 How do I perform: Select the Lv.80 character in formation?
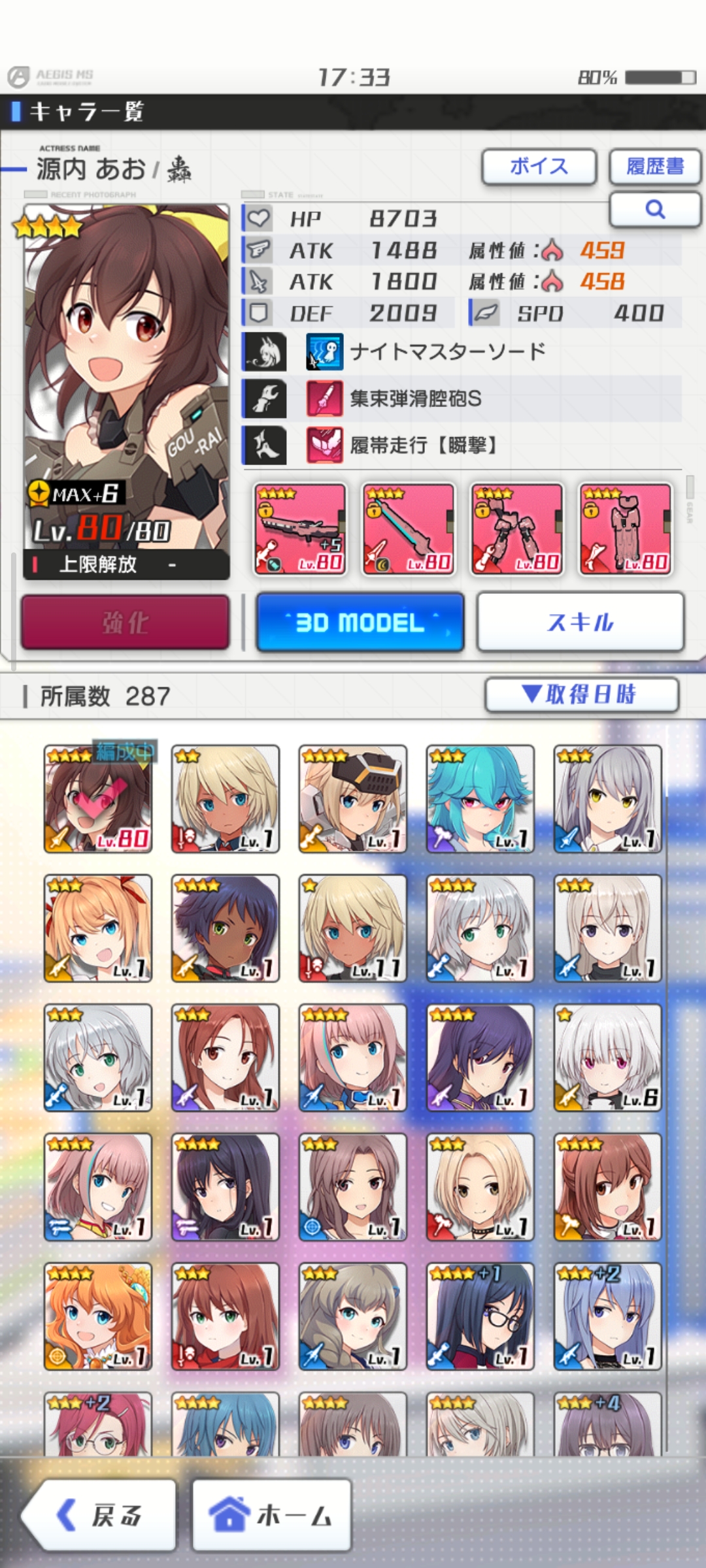coord(98,798)
